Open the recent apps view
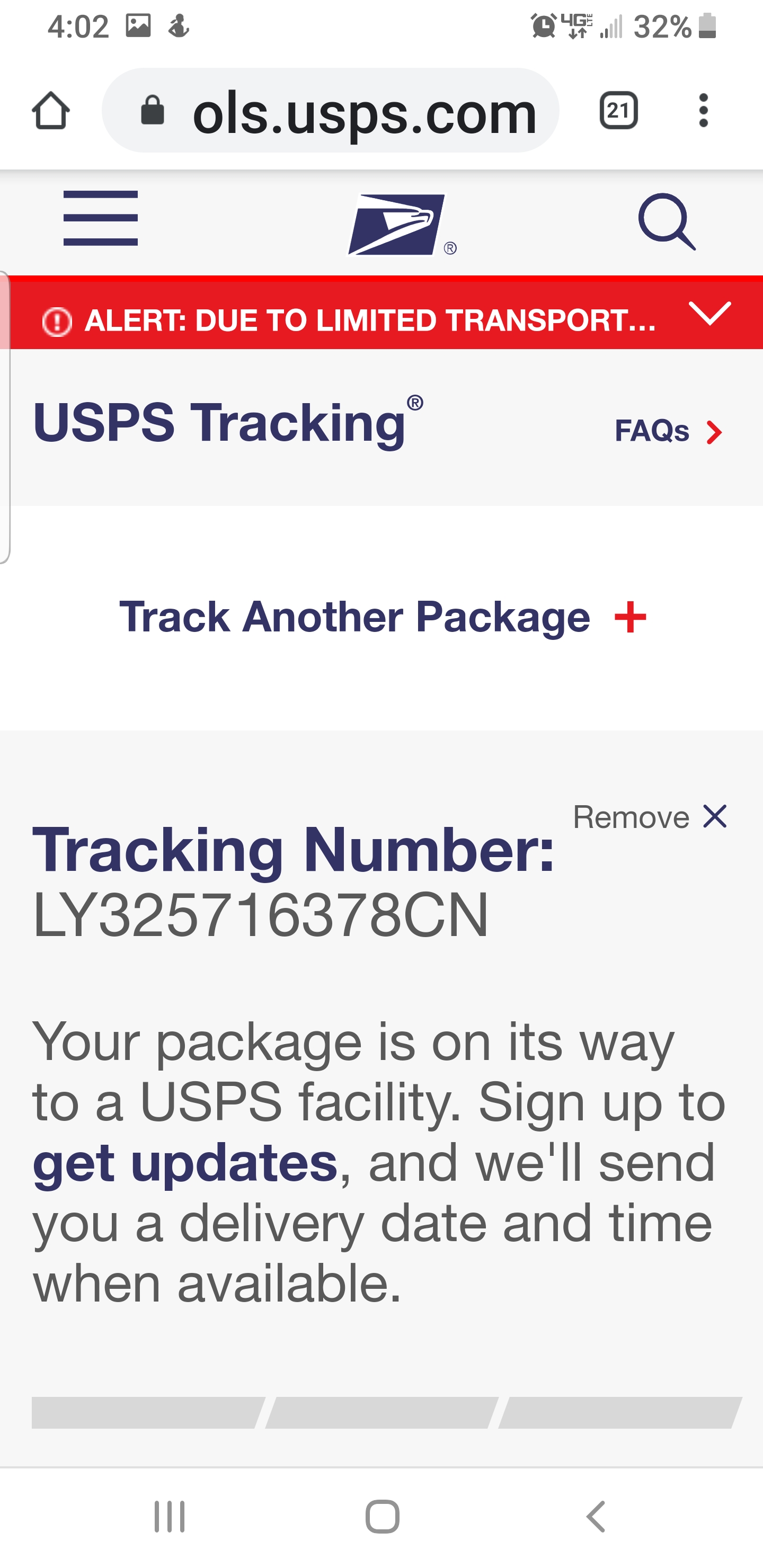This screenshot has width=763, height=1568. pos(169,1516)
